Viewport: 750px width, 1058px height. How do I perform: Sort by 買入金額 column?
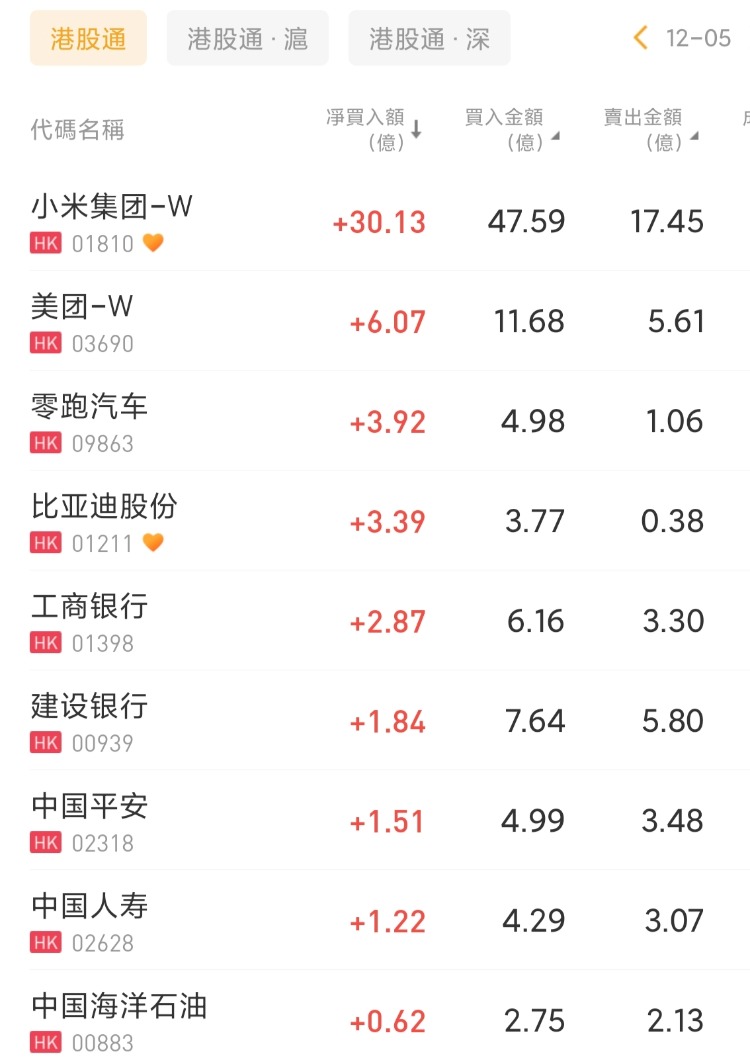pos(512,130)
